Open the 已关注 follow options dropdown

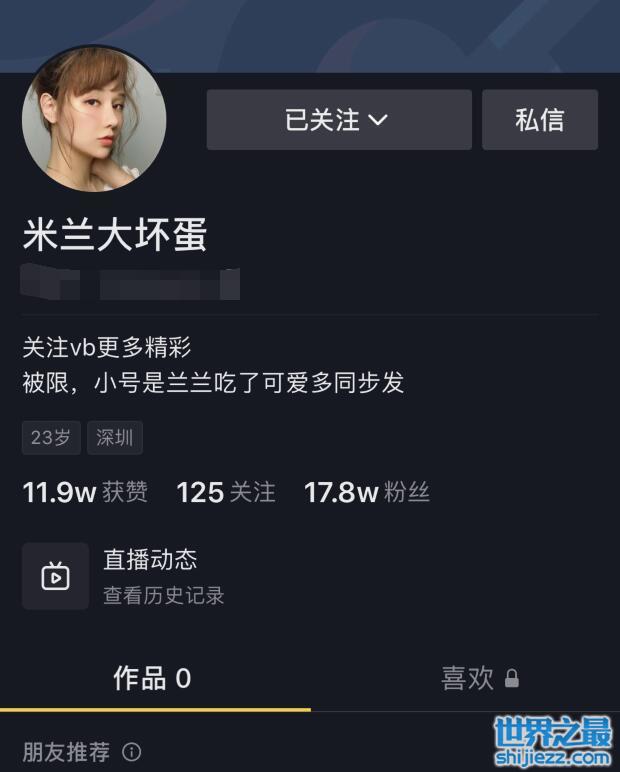click(338, 120)
